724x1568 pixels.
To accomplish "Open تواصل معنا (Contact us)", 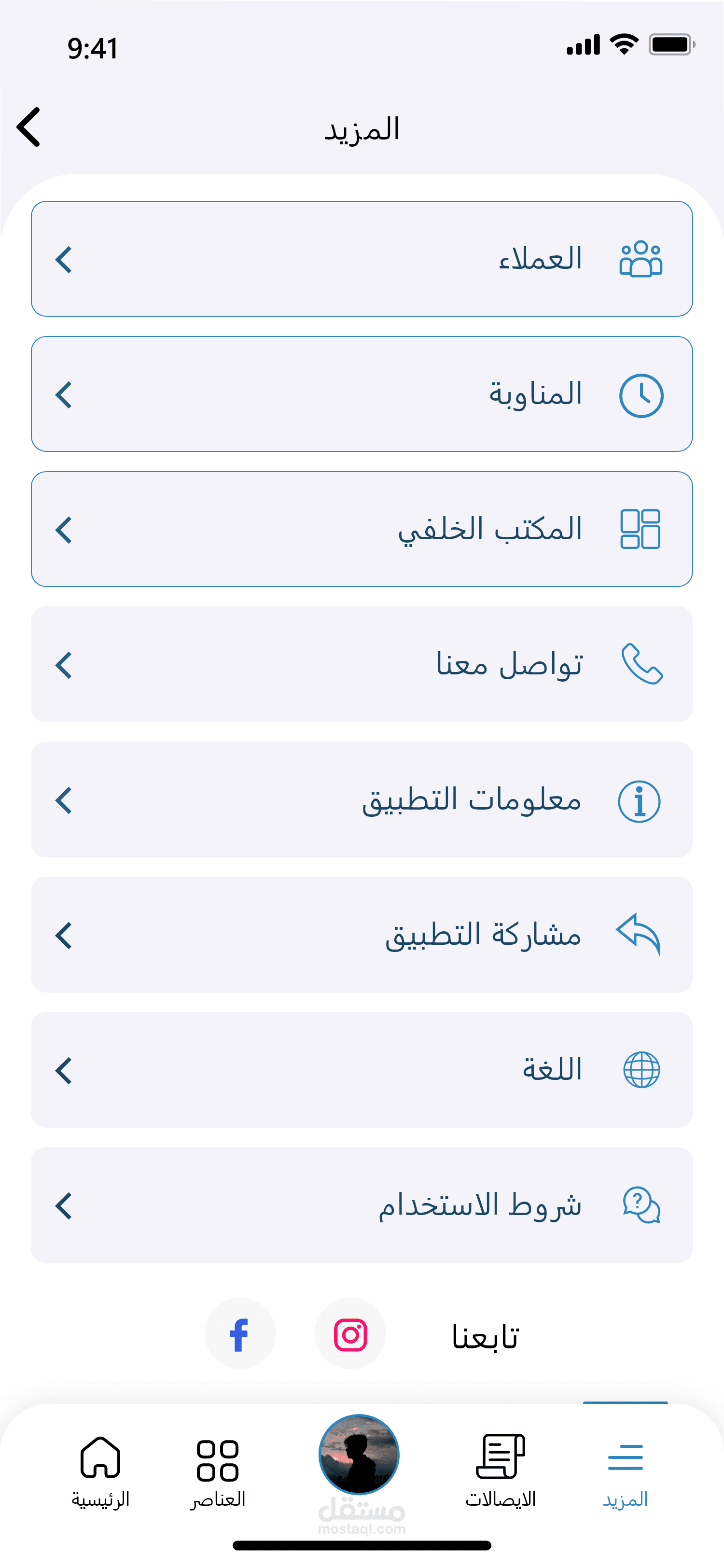I will [x=362, y=664].
